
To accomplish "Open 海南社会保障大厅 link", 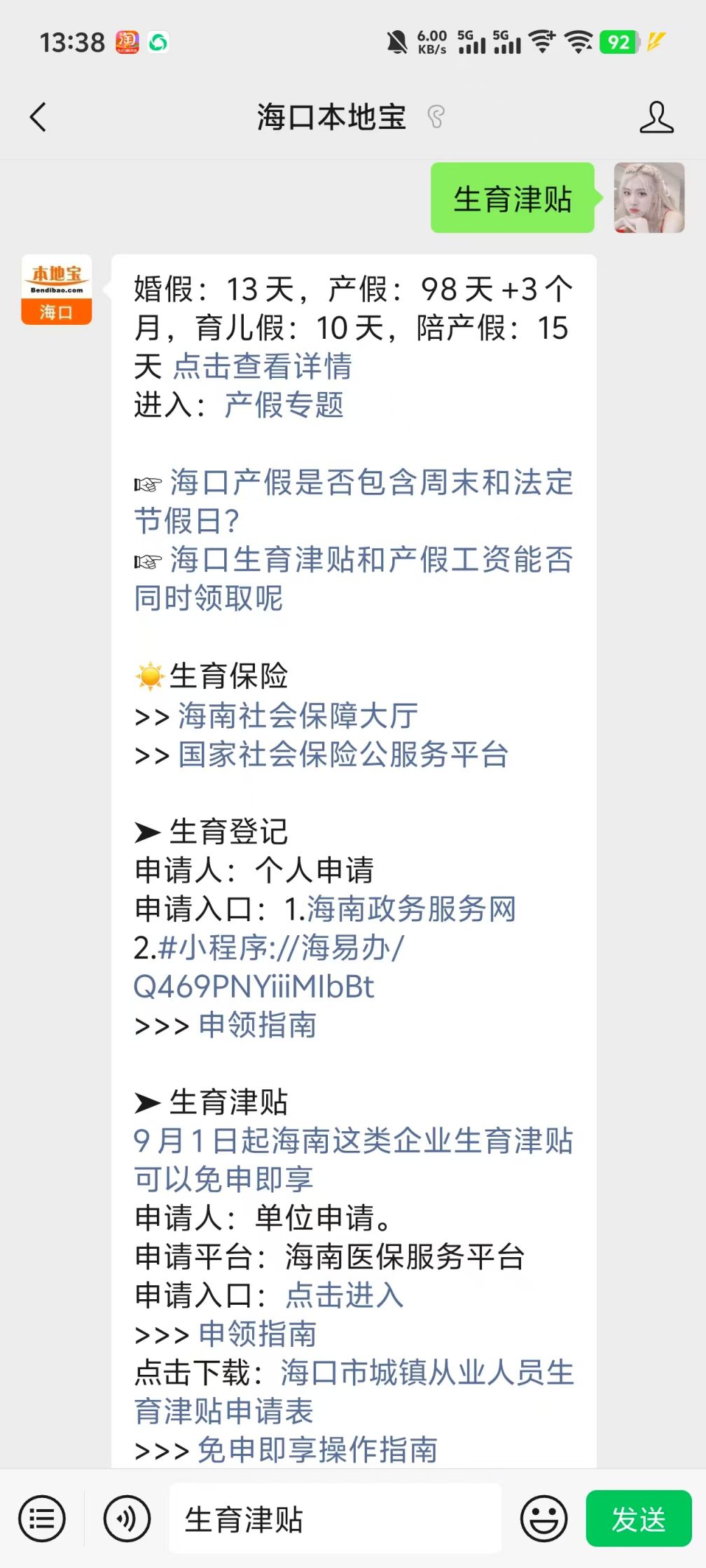I will point(298,716).
